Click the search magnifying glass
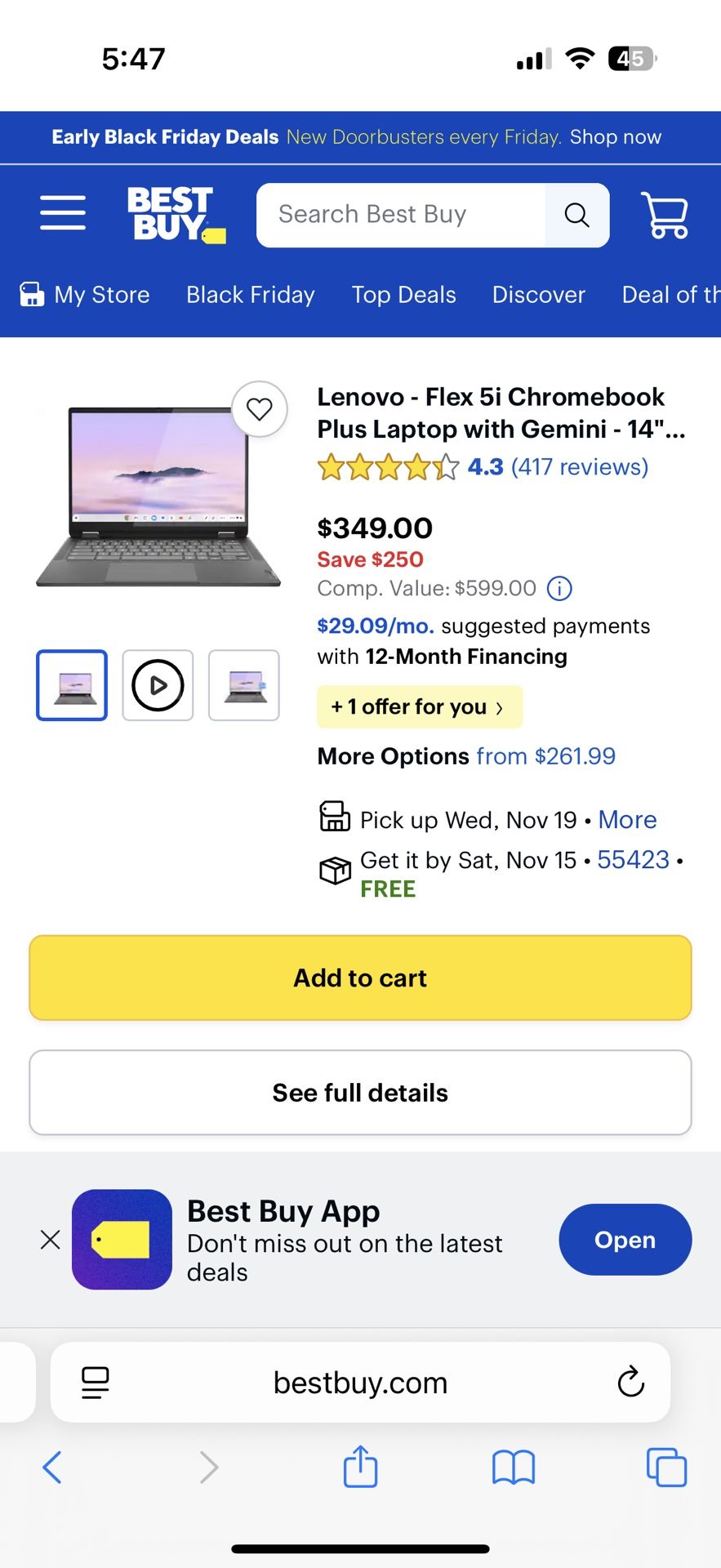 pos(576,215)
